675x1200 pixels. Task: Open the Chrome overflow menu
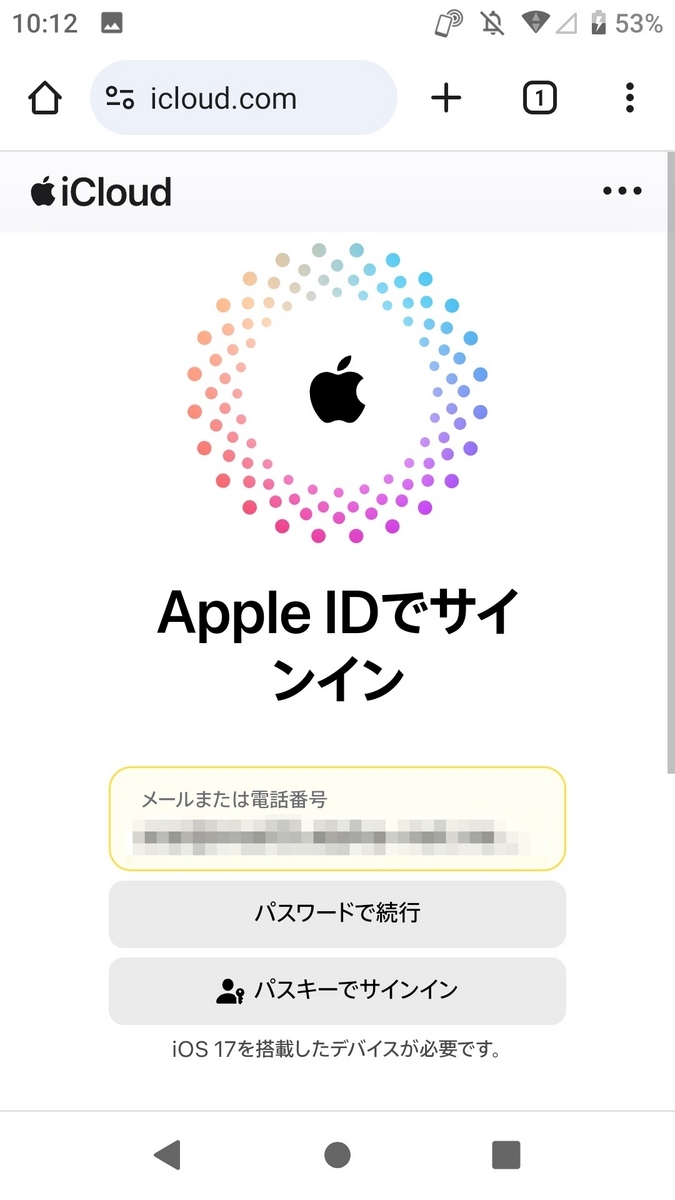(629, 98)
